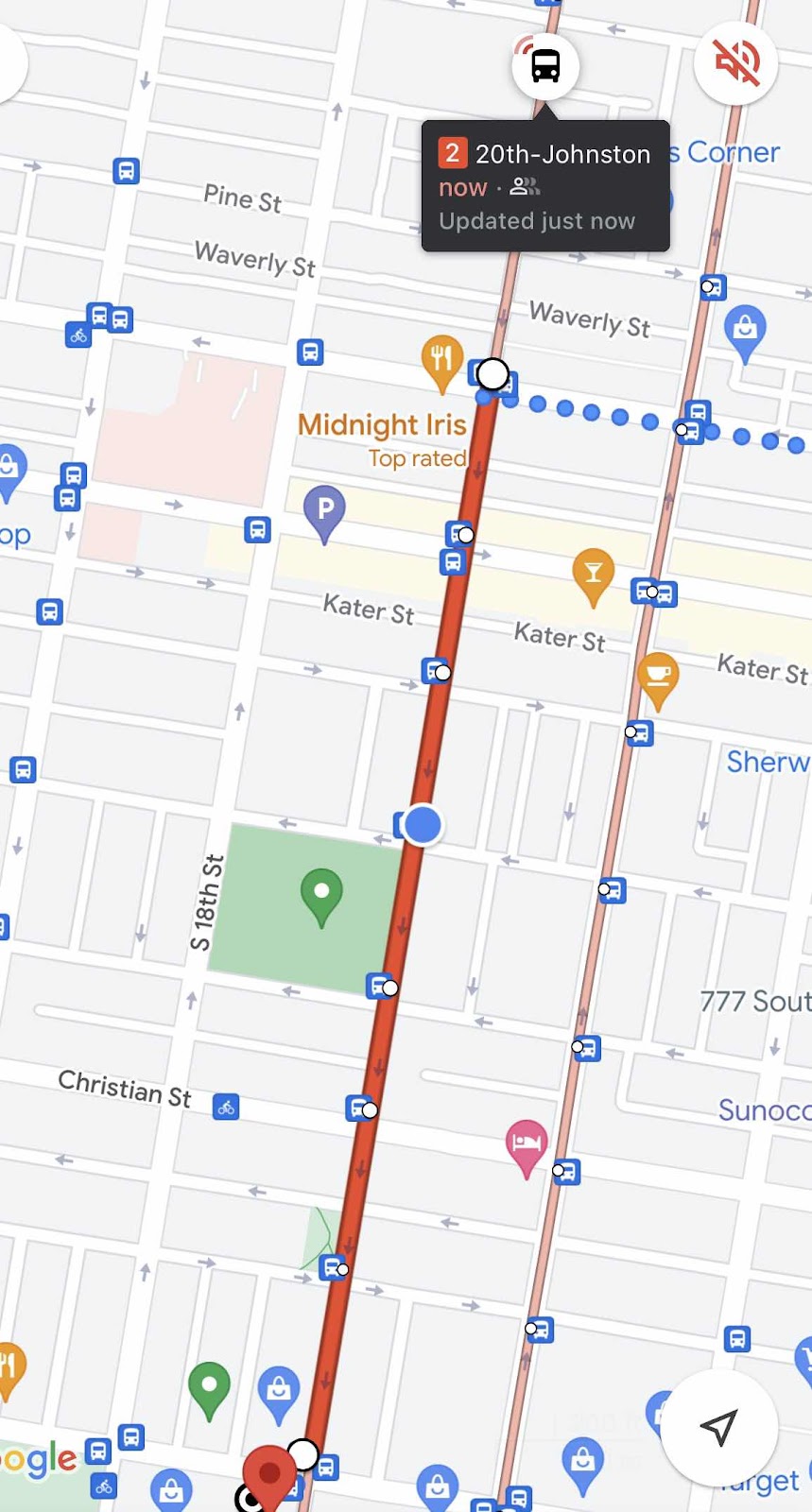812x1512 pixels.
Task: Tap the blue current location dot
Action: click(423, 825)
